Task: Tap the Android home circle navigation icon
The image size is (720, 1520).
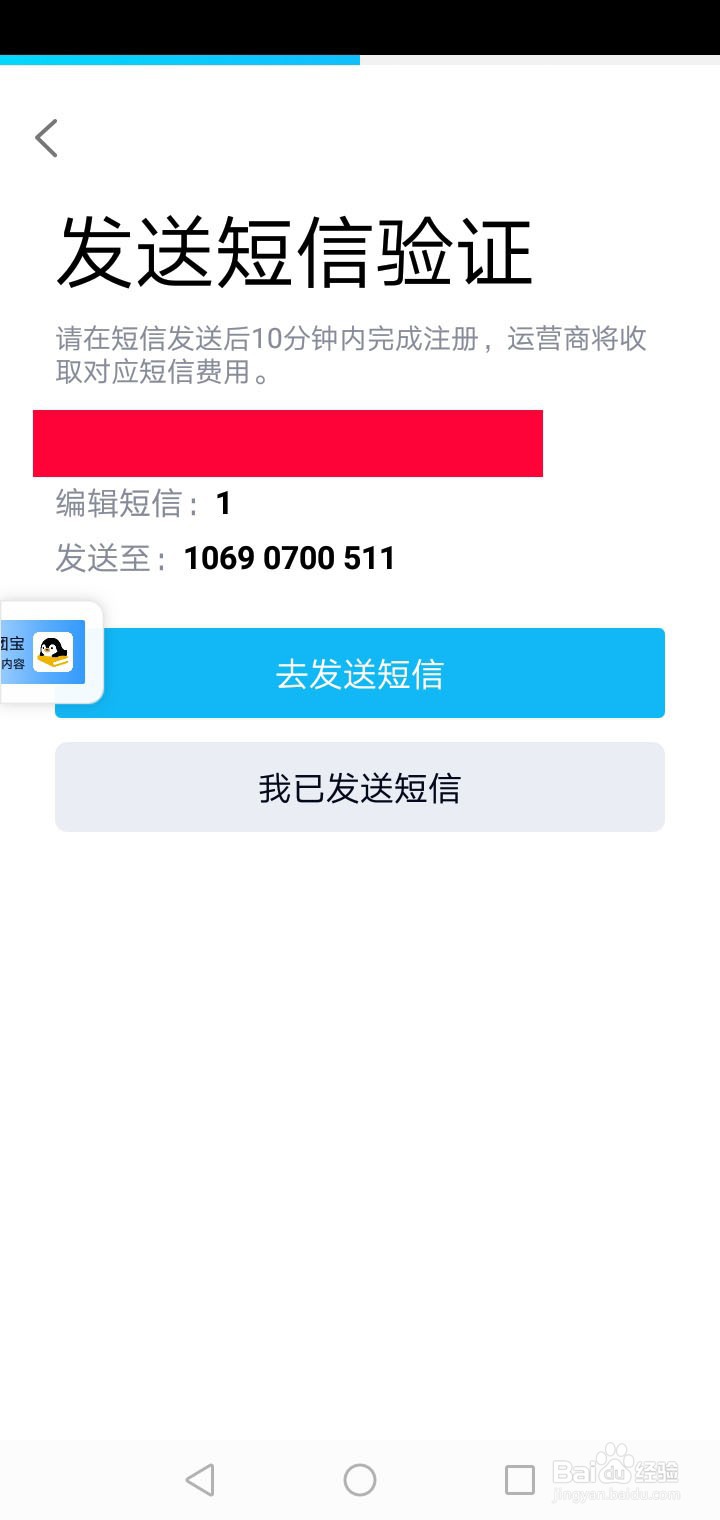Action: [x=360, y=1478]
